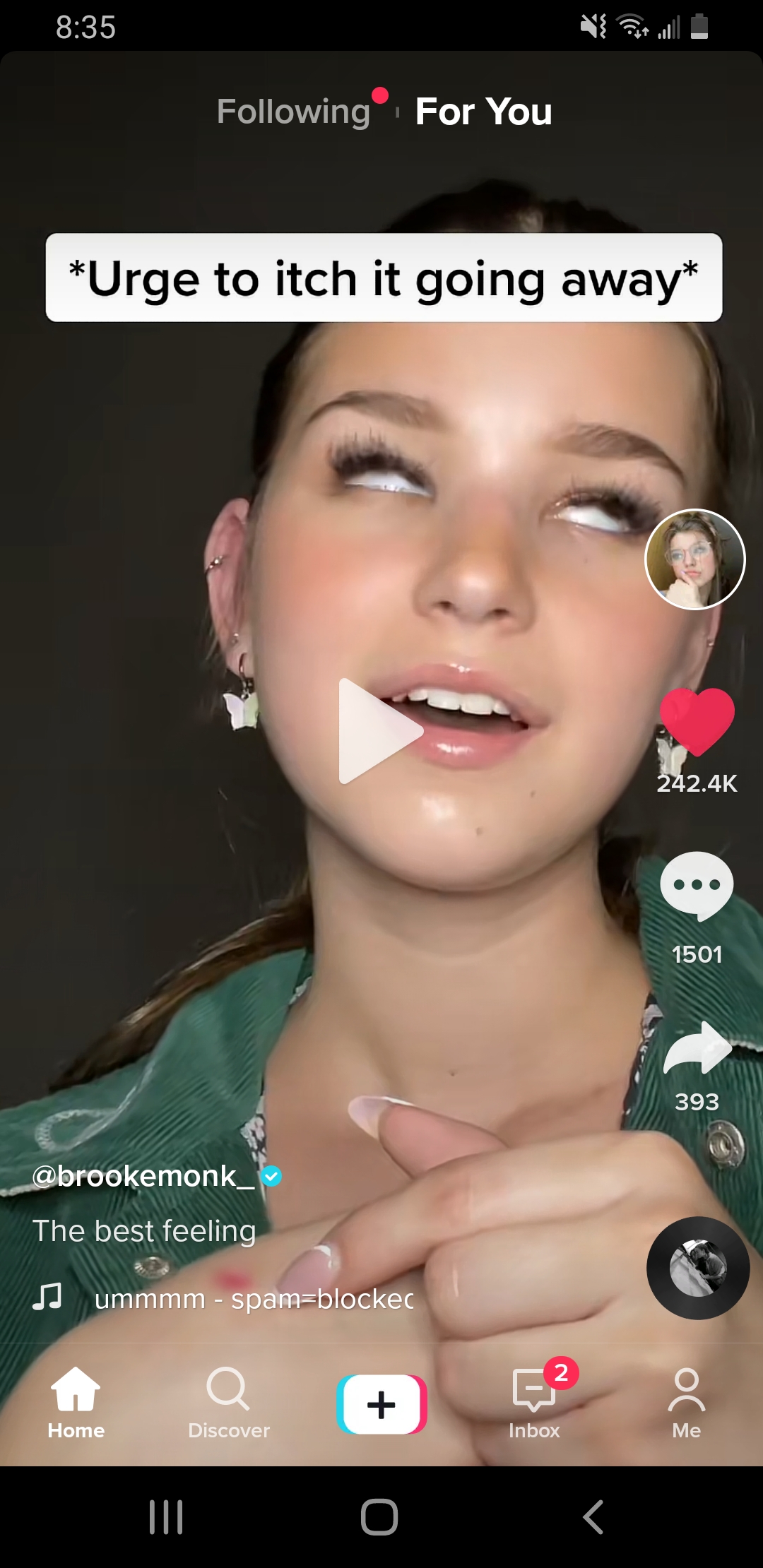Tap the red heart like icon

coord(697,722)
